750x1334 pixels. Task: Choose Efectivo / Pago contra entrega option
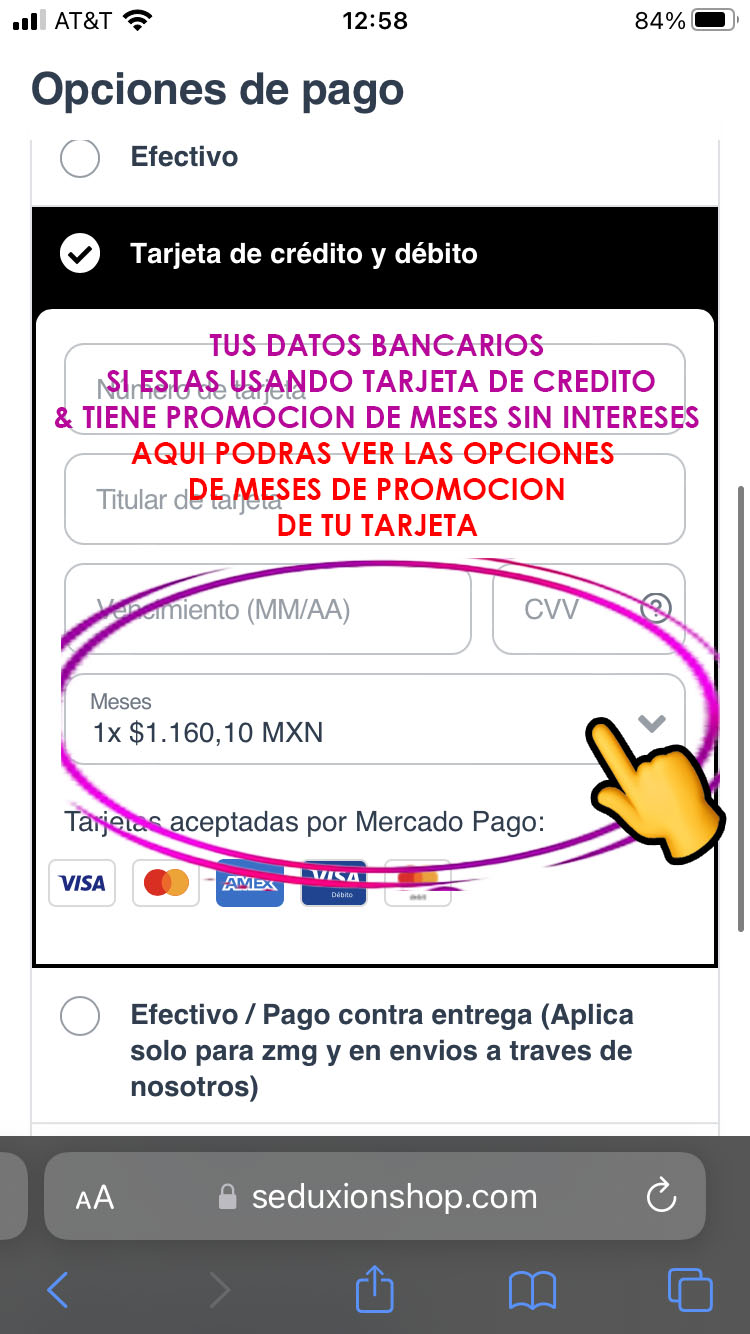coord(80,1016)
